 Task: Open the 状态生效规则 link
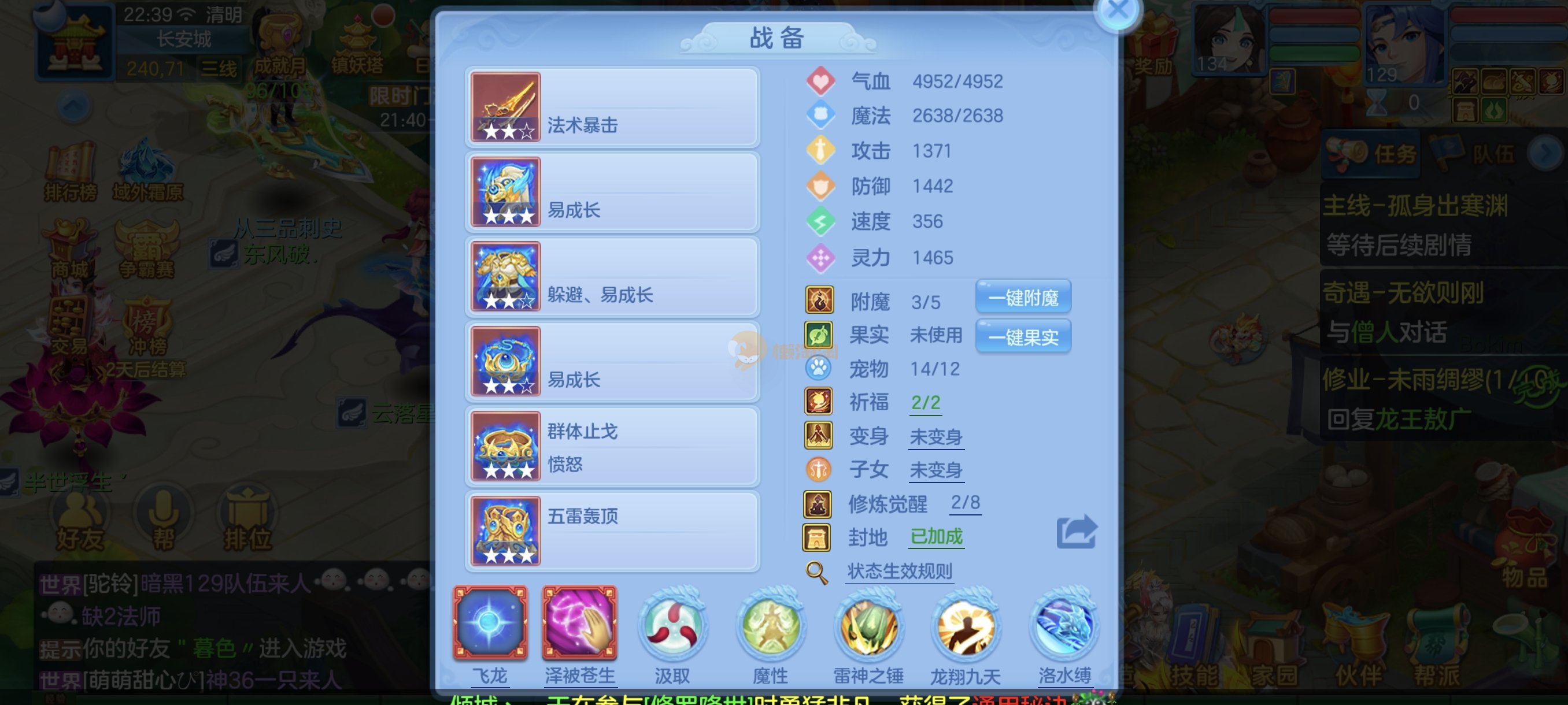pyautogui.click(x=899, y=570)
